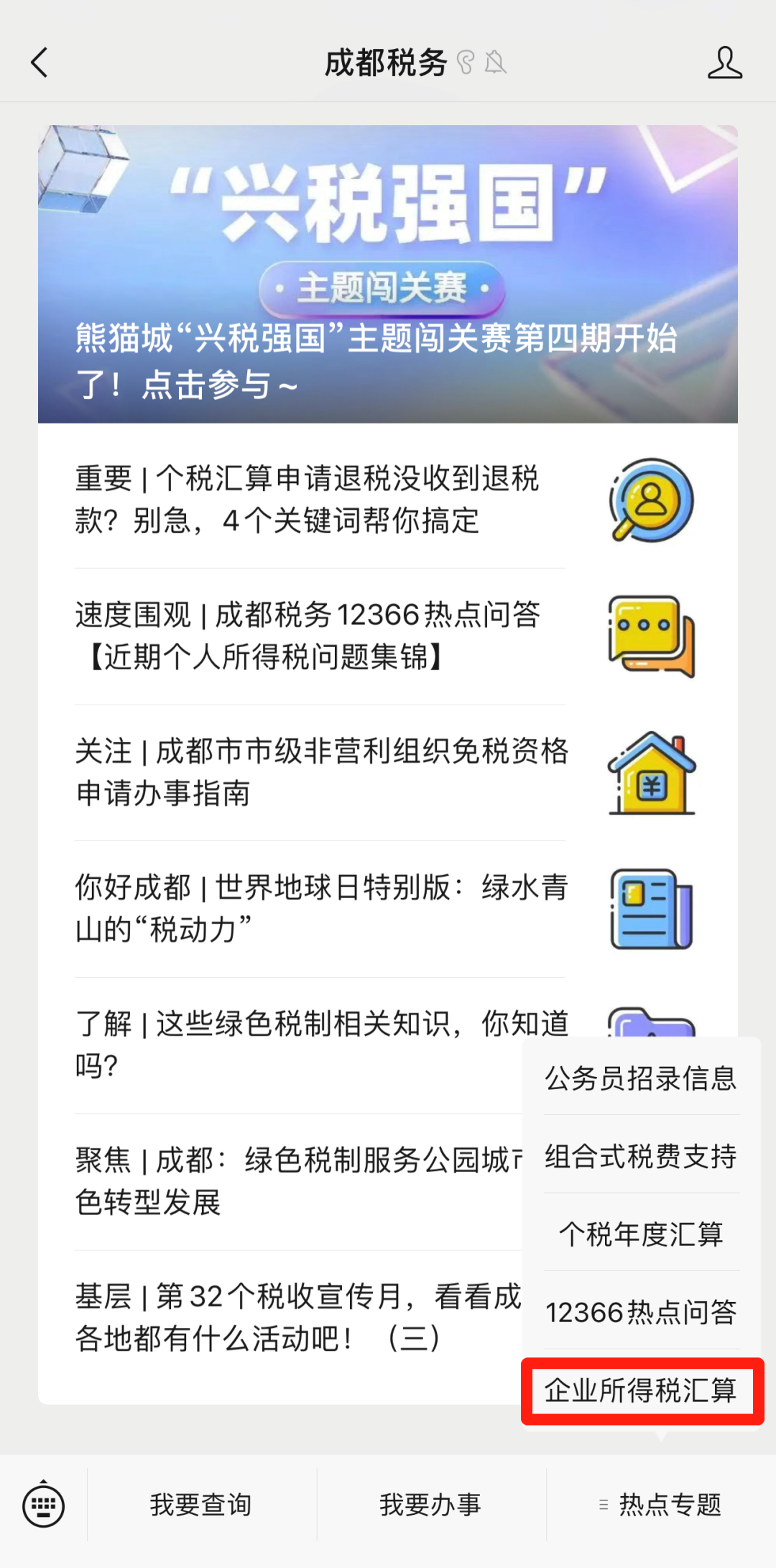Open the 我要办事 bottom menu
Screen dimensions: 776x1568
click(431, 1505)
